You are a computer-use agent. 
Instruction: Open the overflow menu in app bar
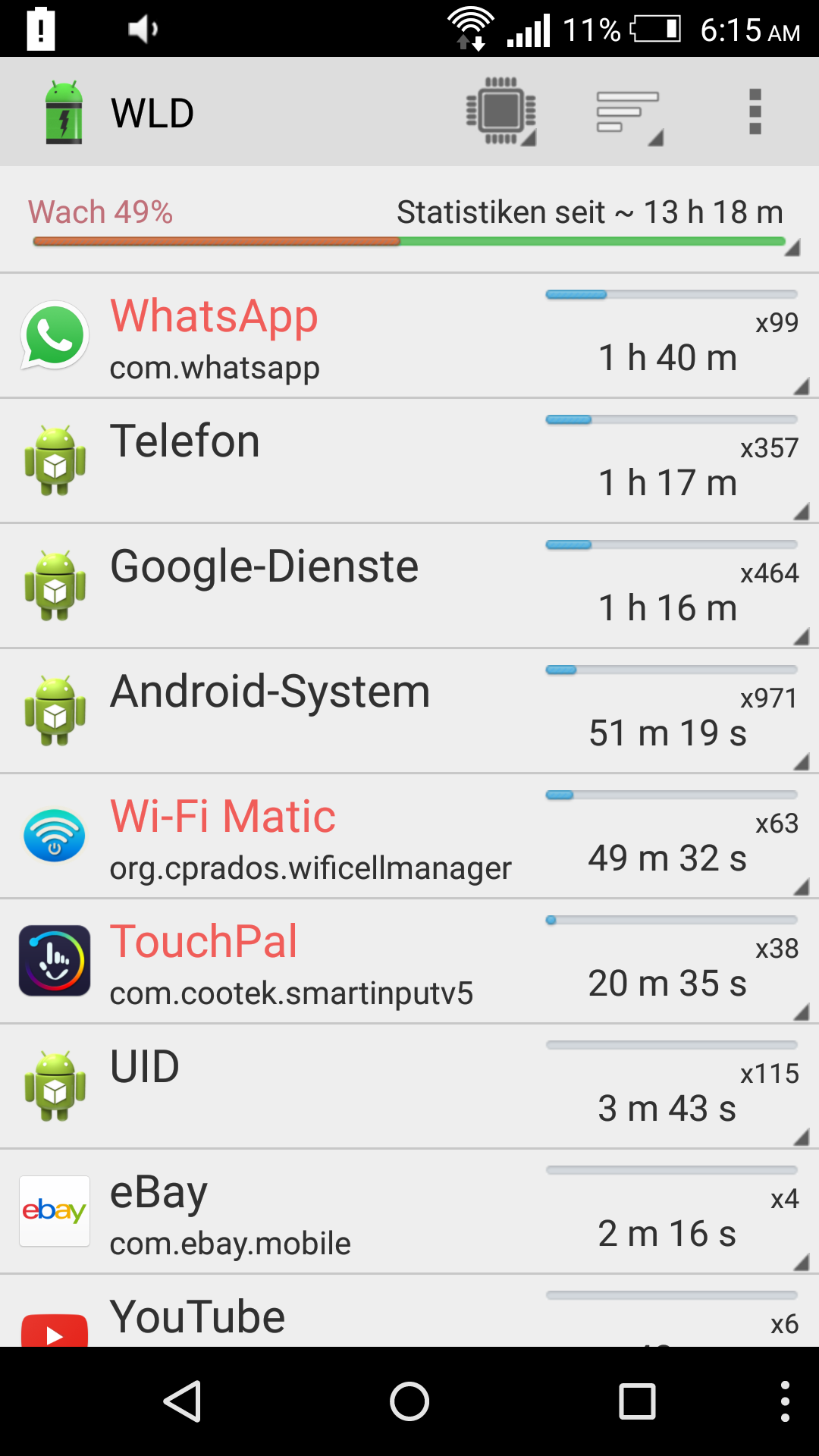point(755,112)
